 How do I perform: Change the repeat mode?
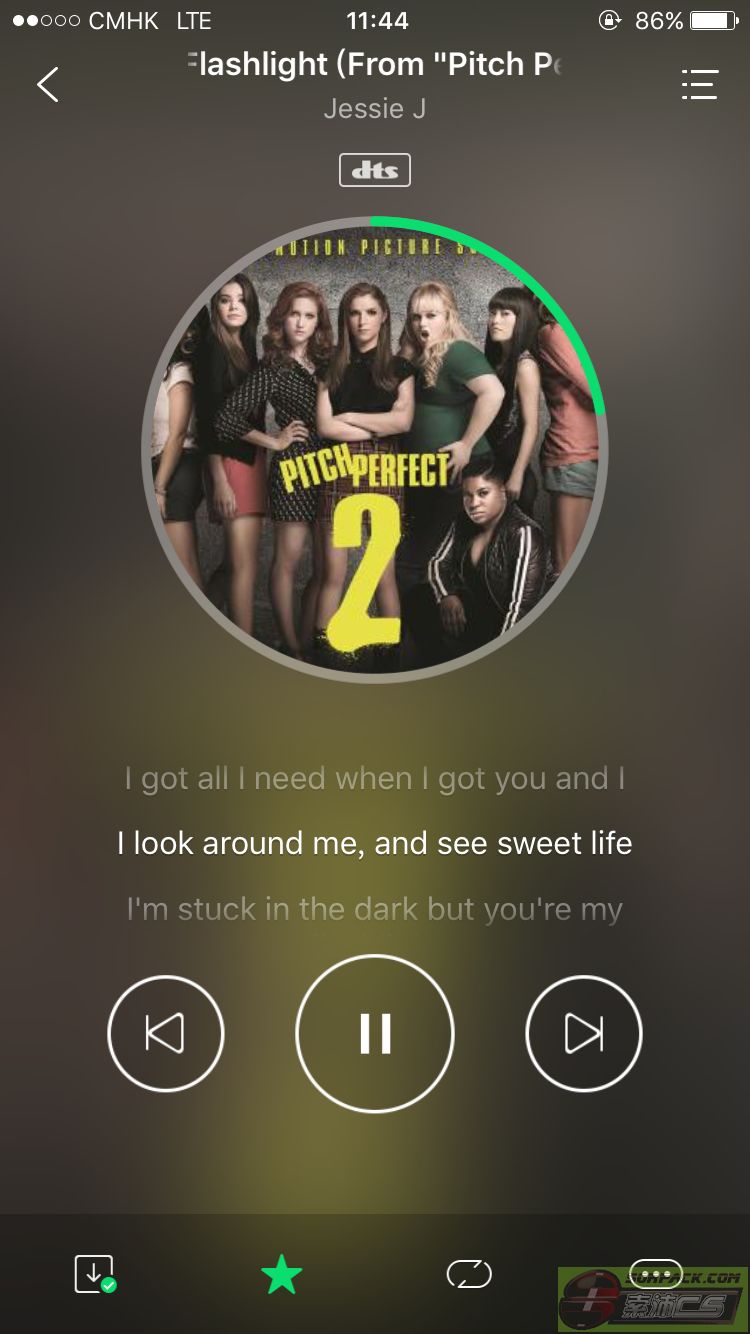pyautogui.click(x=469, y=1274)
